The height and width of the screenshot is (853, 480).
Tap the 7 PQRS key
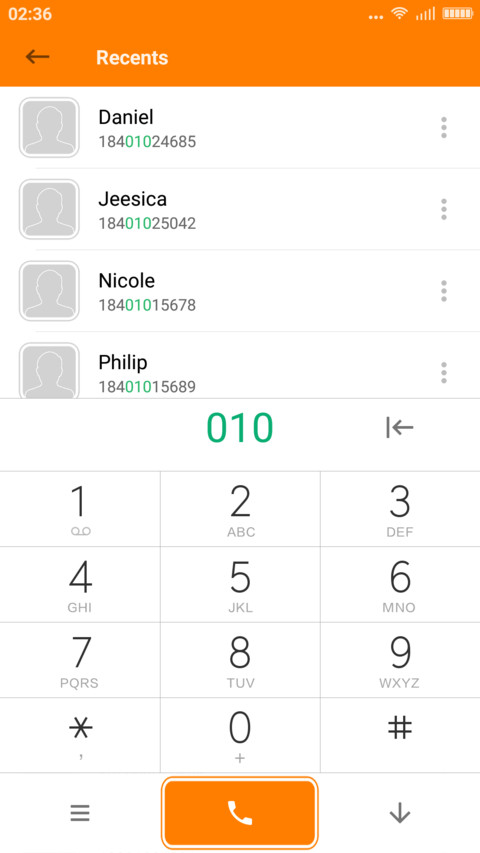tap(80, 660)
